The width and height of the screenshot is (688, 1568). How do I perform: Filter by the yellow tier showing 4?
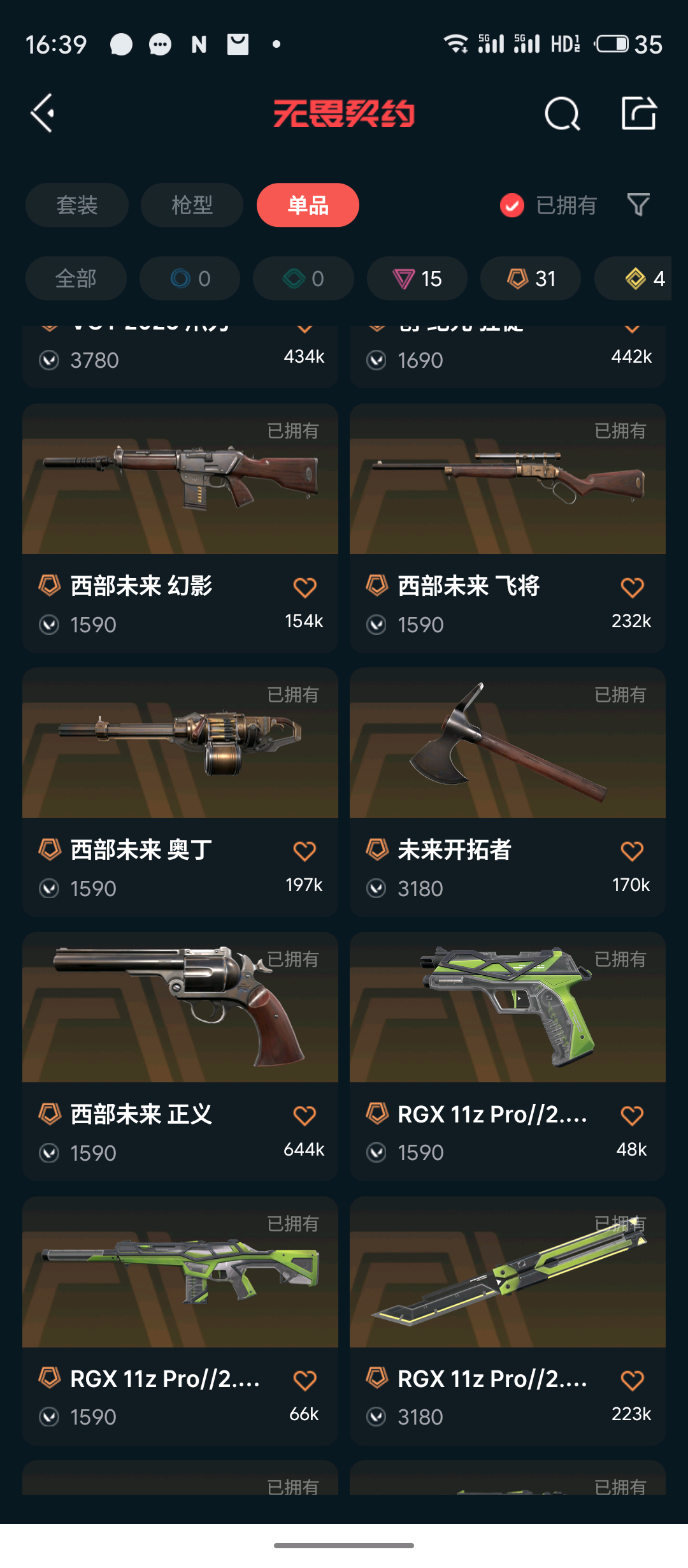click(x=637, y=279)
